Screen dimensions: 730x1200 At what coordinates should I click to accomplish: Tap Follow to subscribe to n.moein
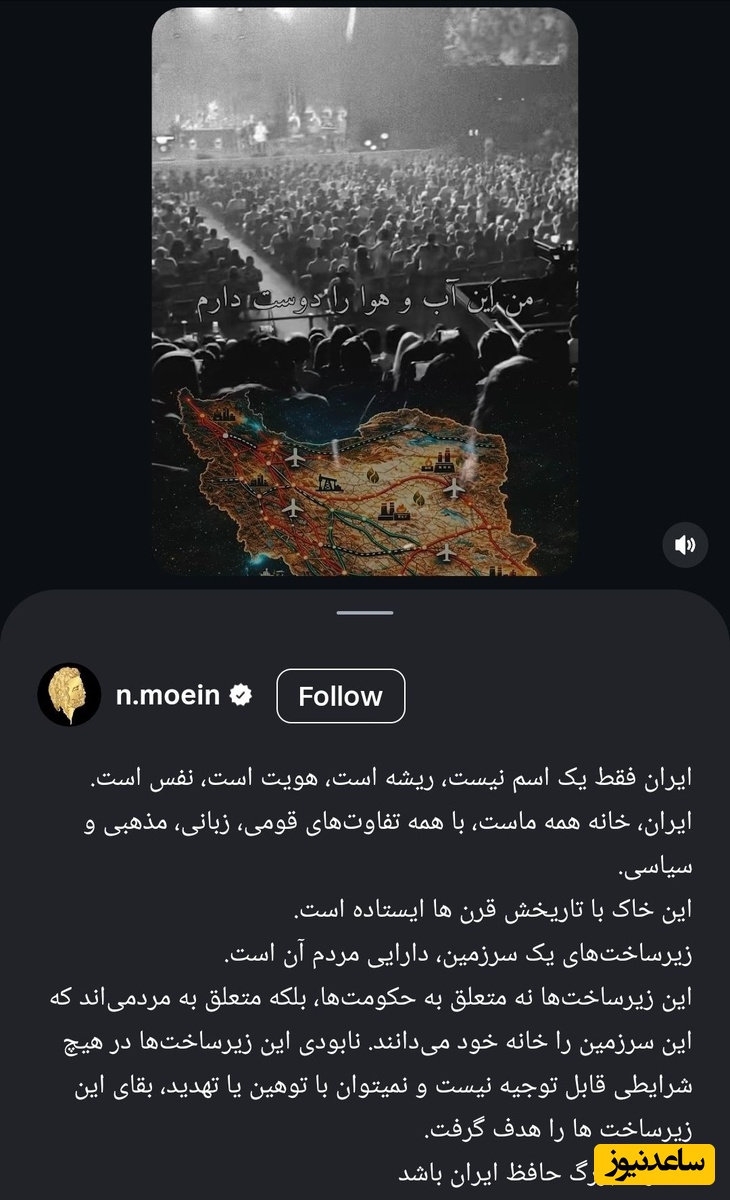click(x=340, y=695)
